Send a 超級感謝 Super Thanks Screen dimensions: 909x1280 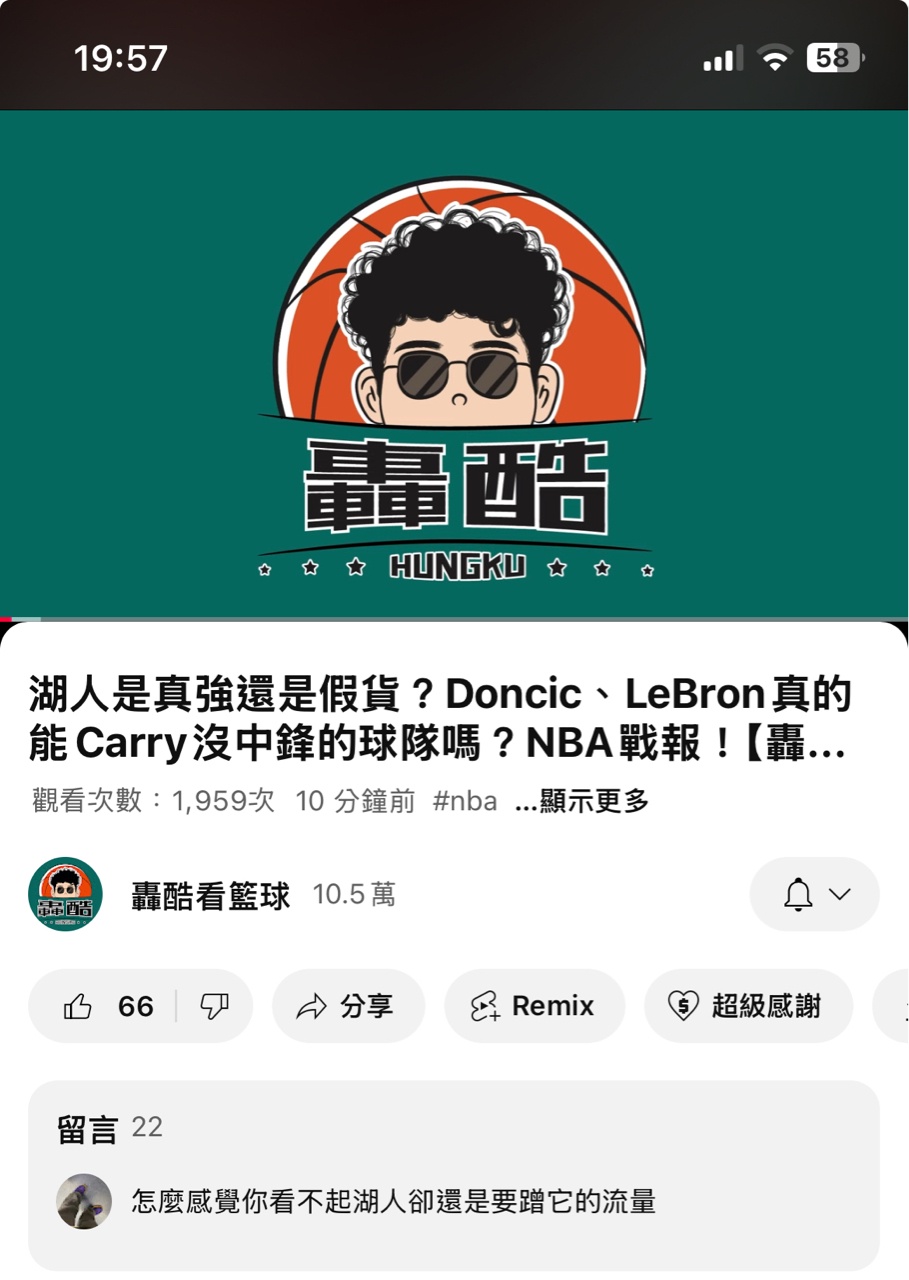click(x=748, y=1006)
